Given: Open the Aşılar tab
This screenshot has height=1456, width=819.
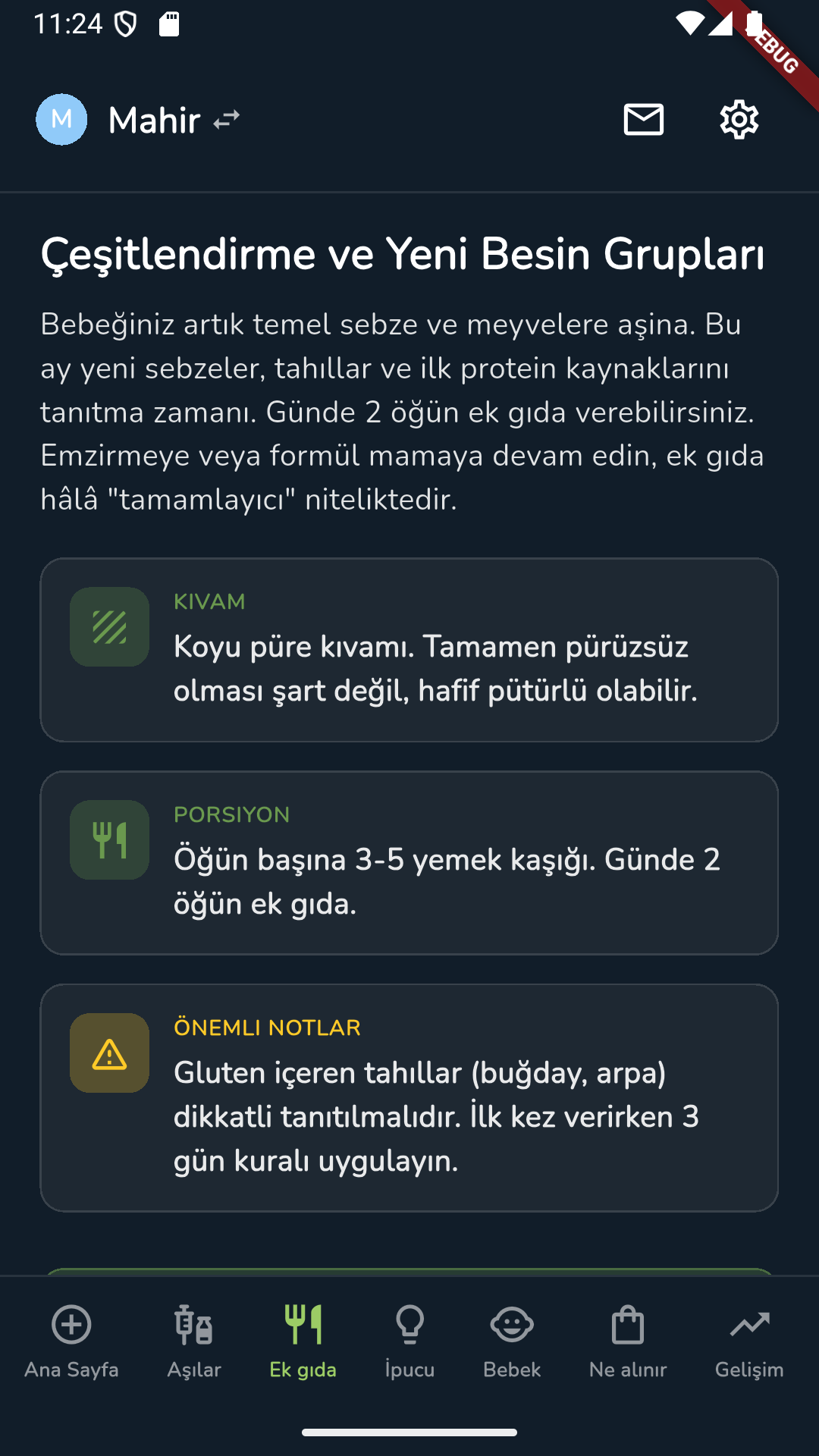Looking at the screenshot, I should (x=193, y=1338).
